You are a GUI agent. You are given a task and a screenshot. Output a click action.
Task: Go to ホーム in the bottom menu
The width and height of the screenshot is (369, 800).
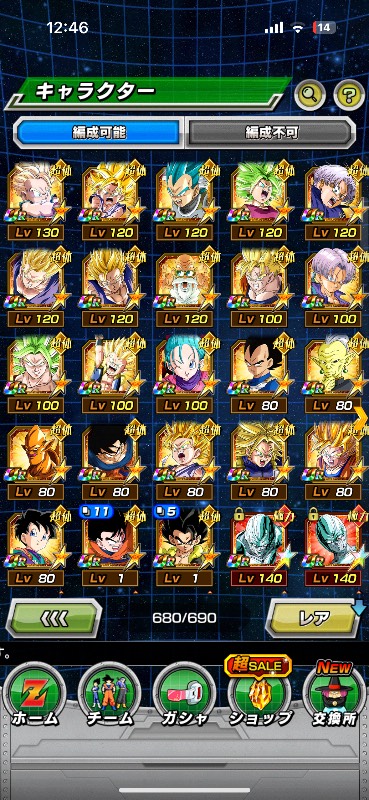(34, 694)
